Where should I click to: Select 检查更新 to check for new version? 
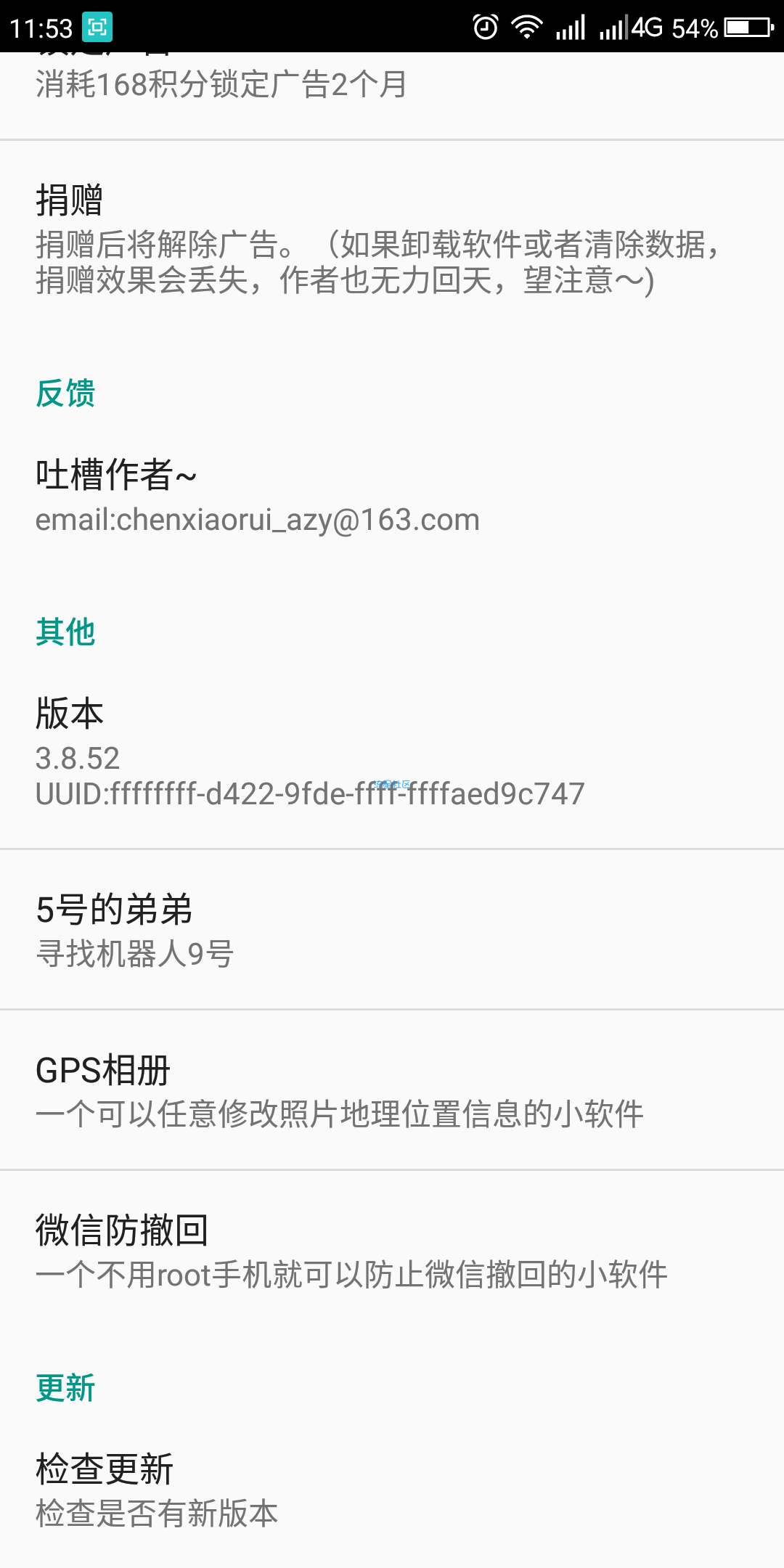point(392,1490)
